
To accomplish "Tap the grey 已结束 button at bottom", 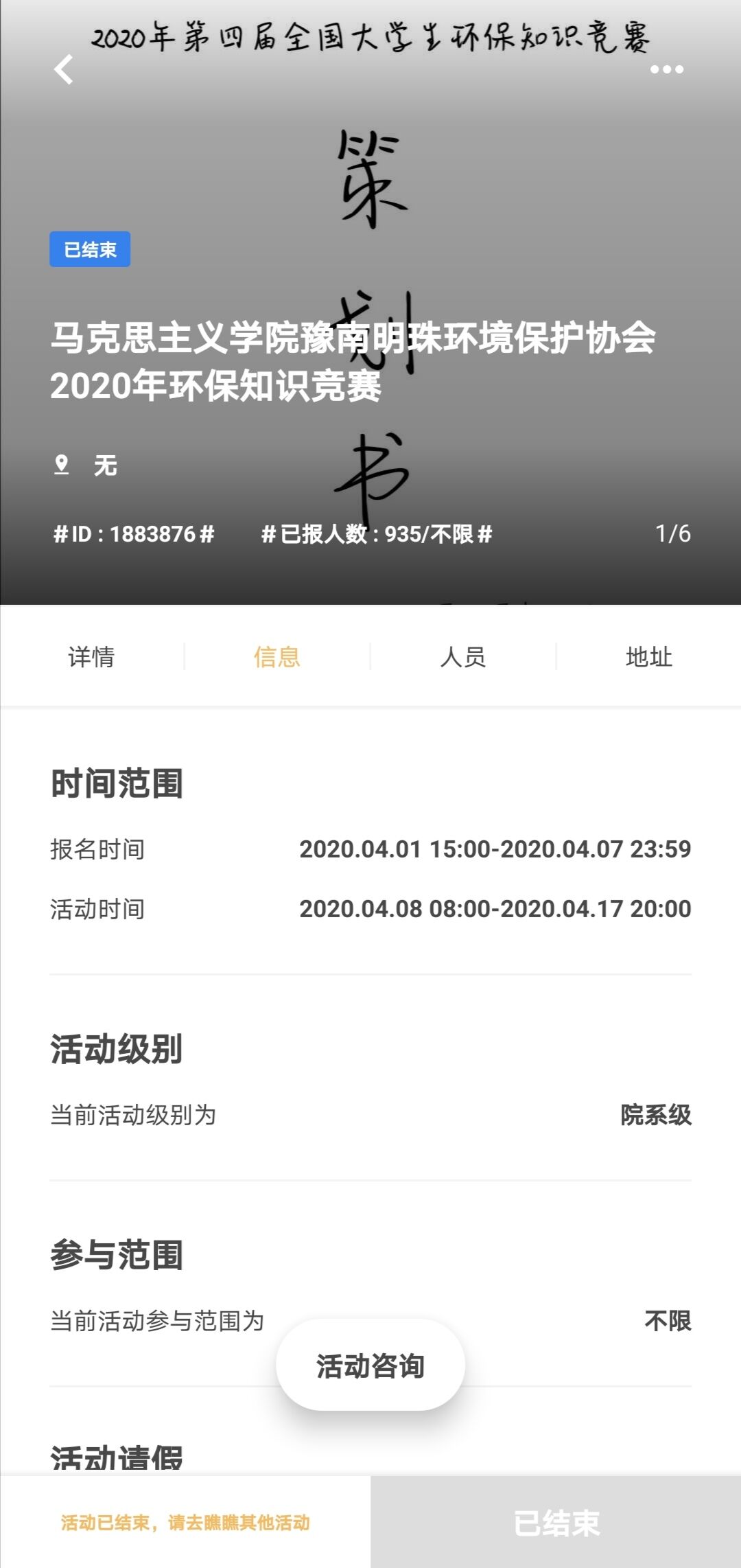I will pos(556,1523).
